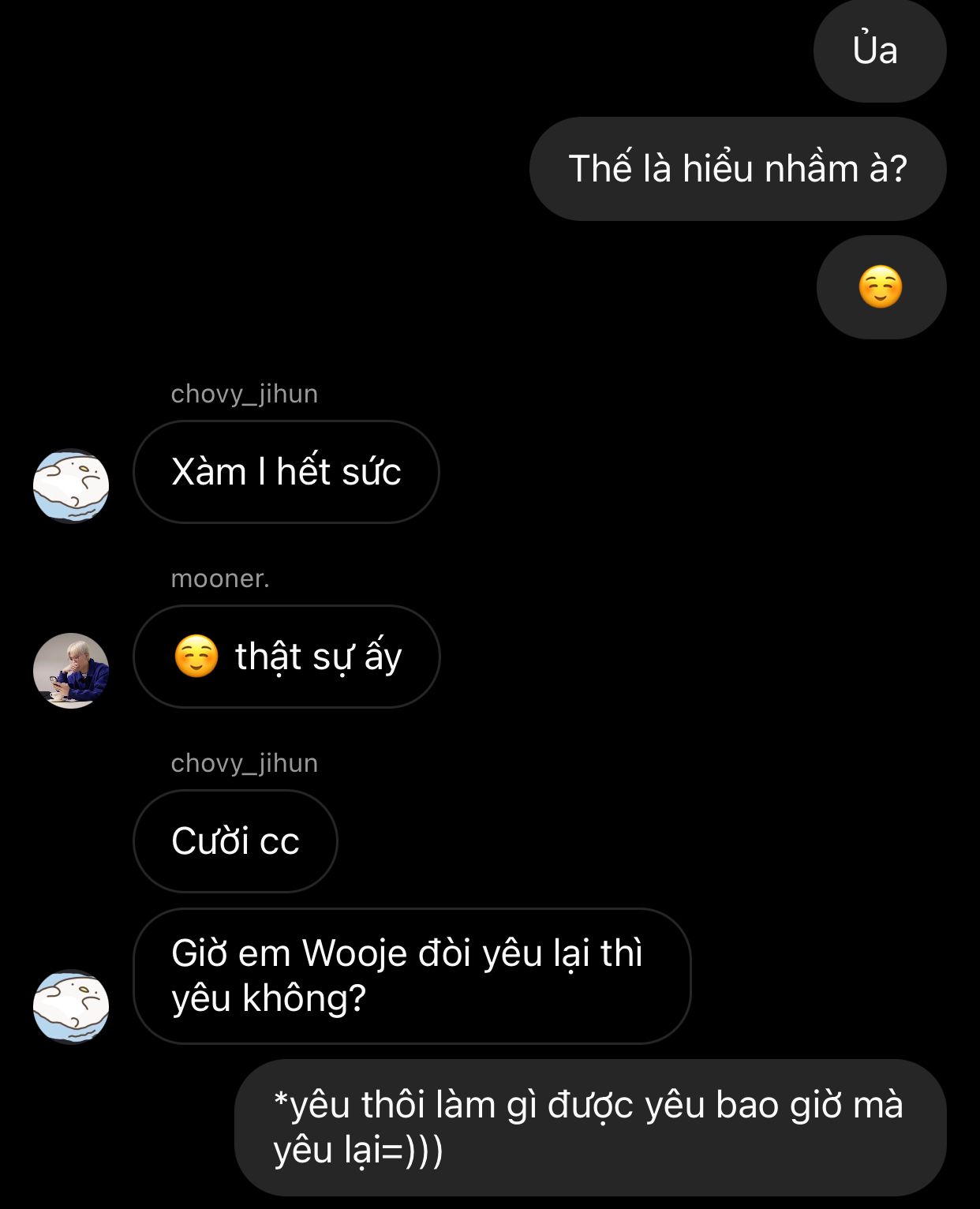Tap chovy_jihun's avatar next to the Wooje message
Image resolution: width=980 pixels, height=1209 pixels.
[71, 1006]
